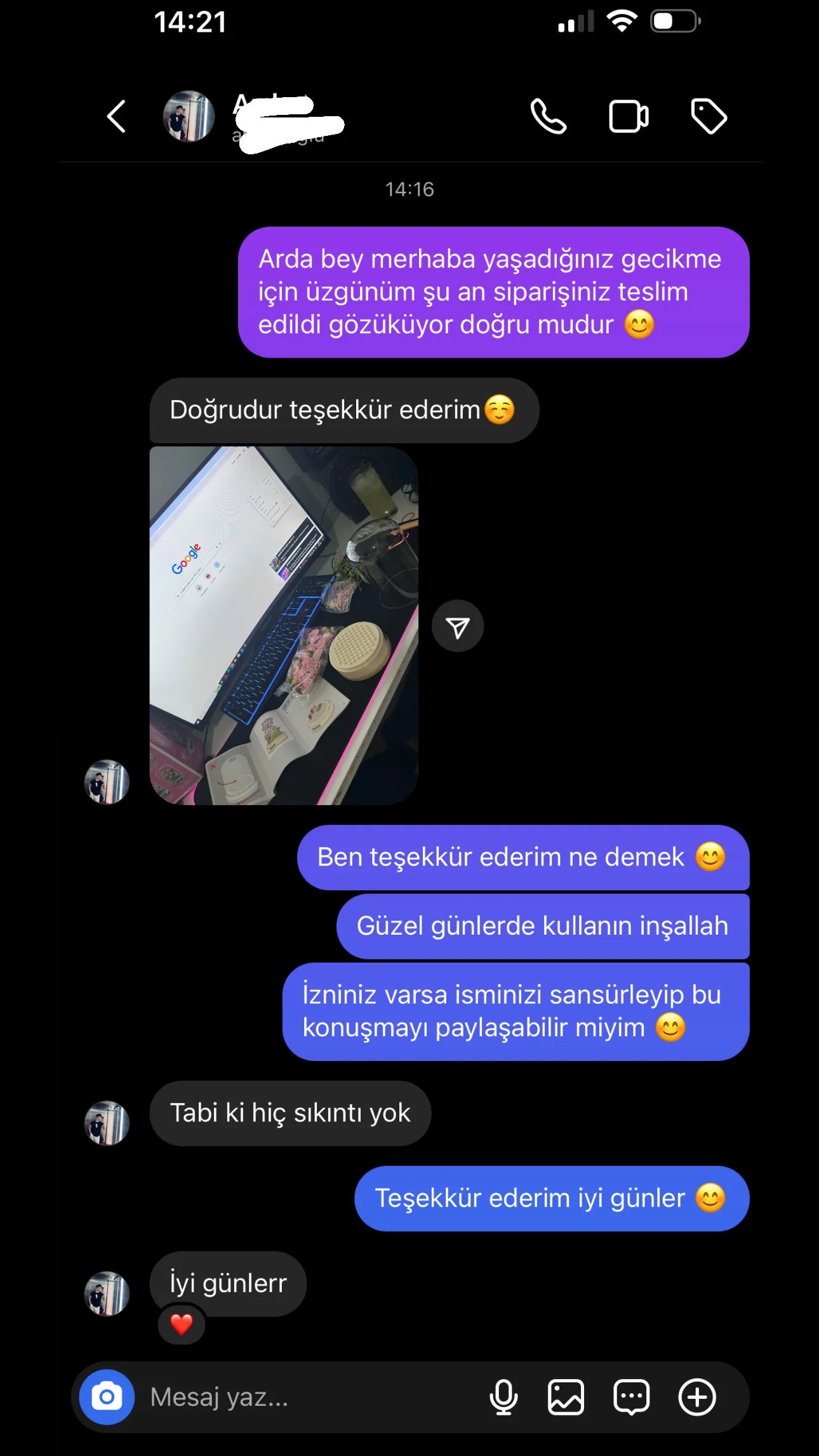Start a video call
819x1456 pixels.
(628, 117)
